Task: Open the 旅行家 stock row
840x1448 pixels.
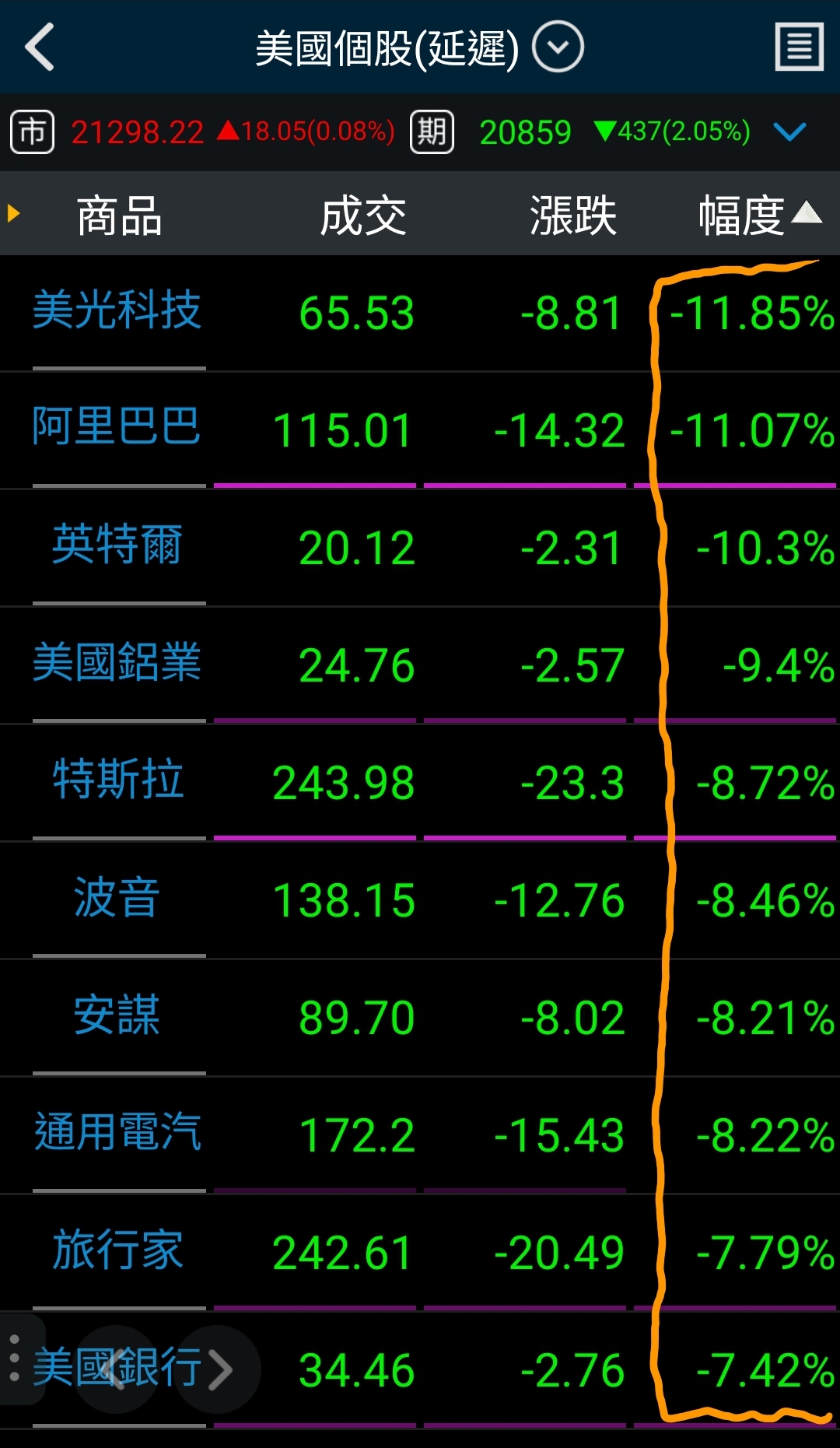Action: tap(117, 1250)
